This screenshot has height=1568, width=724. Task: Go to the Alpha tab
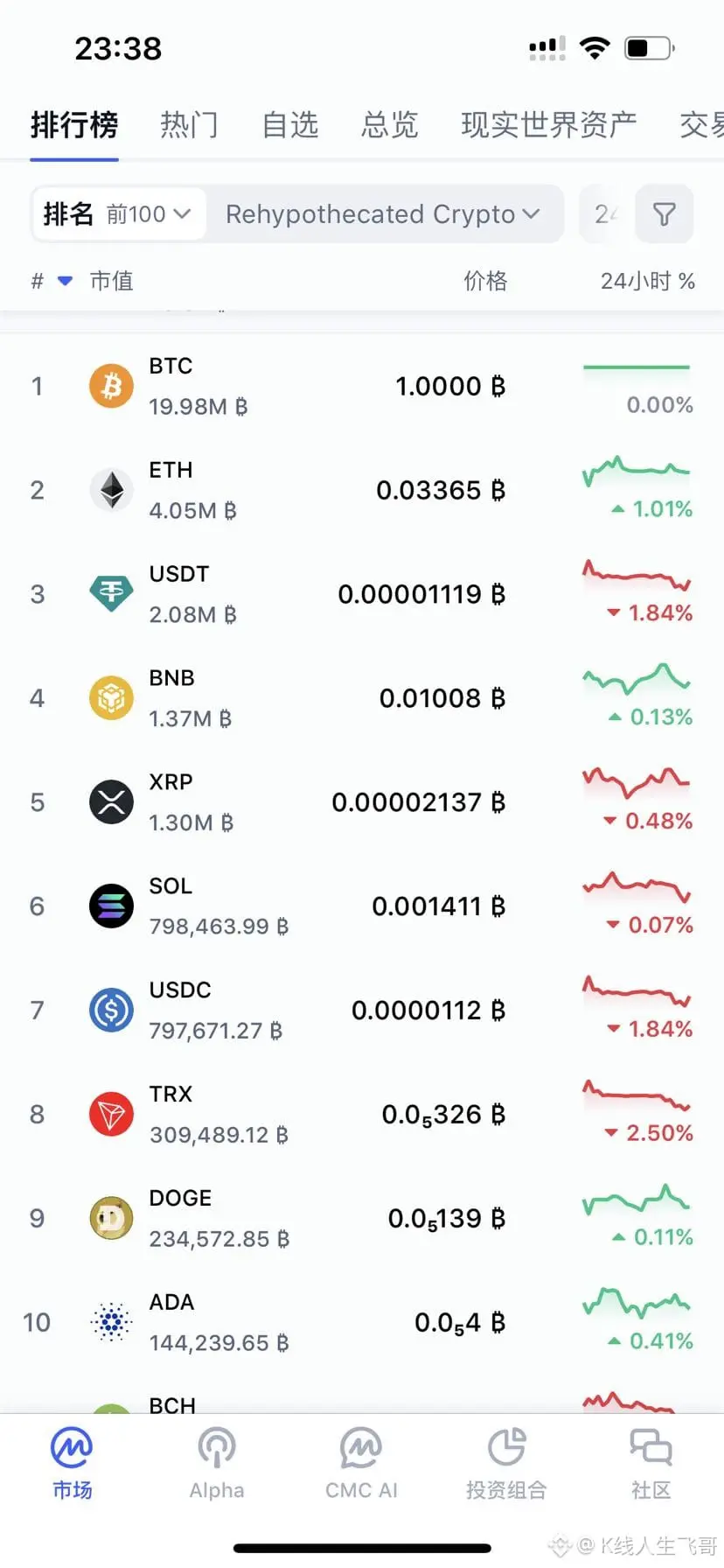[x=217, y=1463]
